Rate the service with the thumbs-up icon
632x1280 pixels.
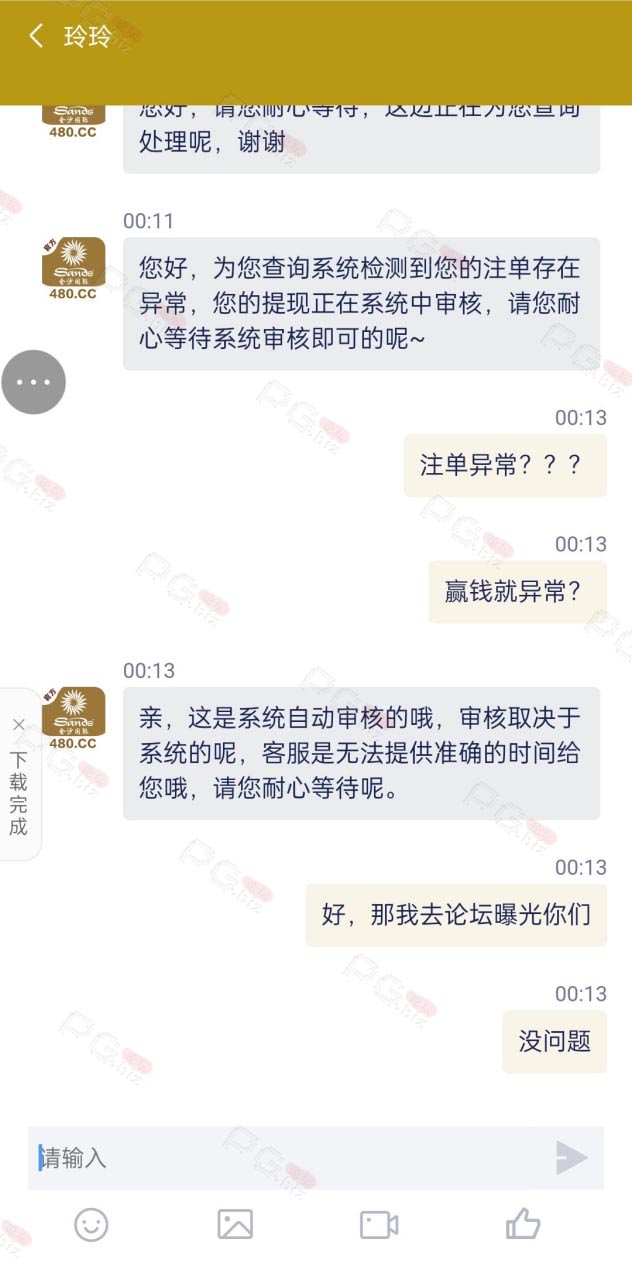523,1223
